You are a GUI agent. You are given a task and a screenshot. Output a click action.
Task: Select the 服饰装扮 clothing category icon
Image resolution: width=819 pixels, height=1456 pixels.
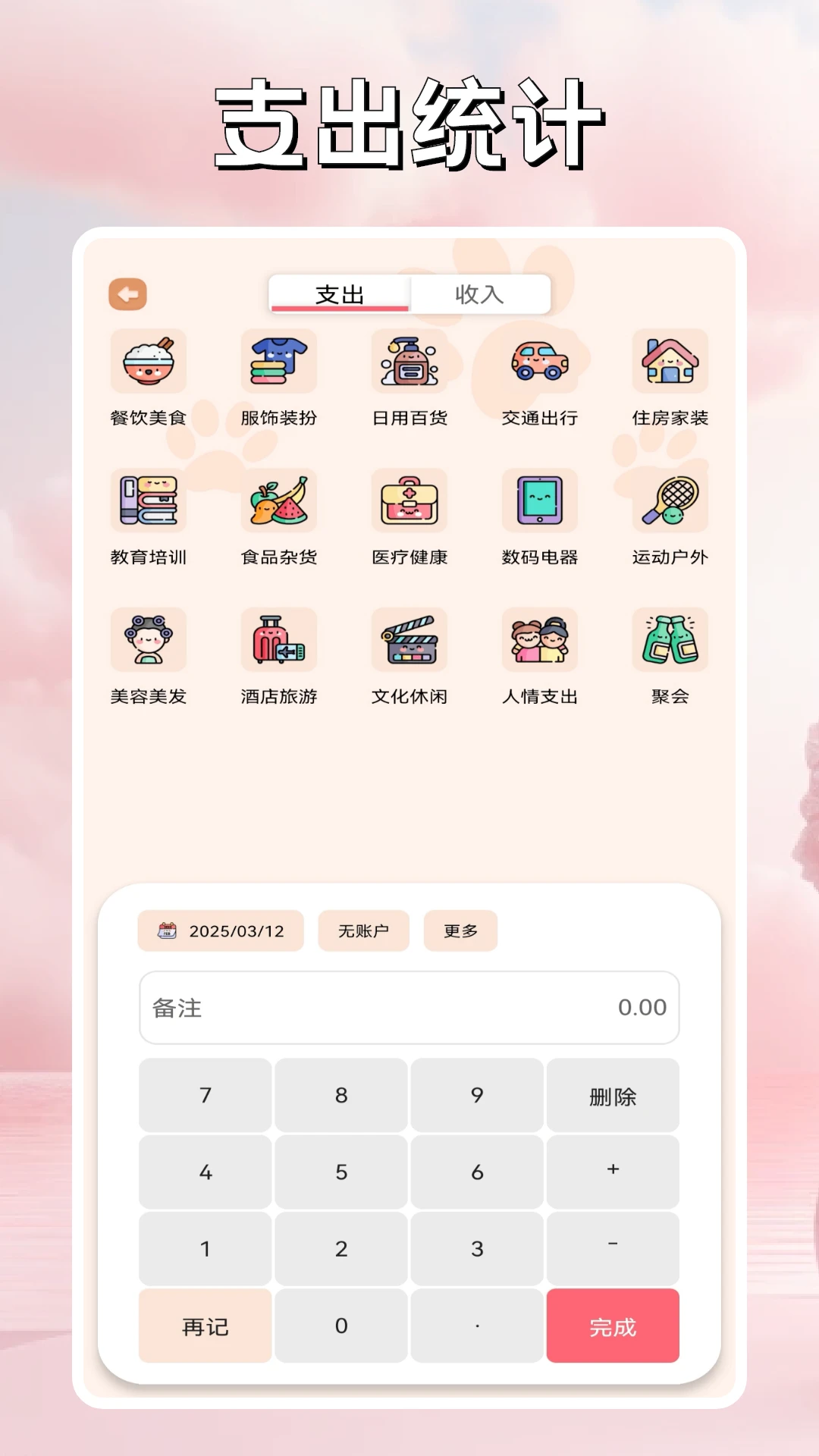279,362
